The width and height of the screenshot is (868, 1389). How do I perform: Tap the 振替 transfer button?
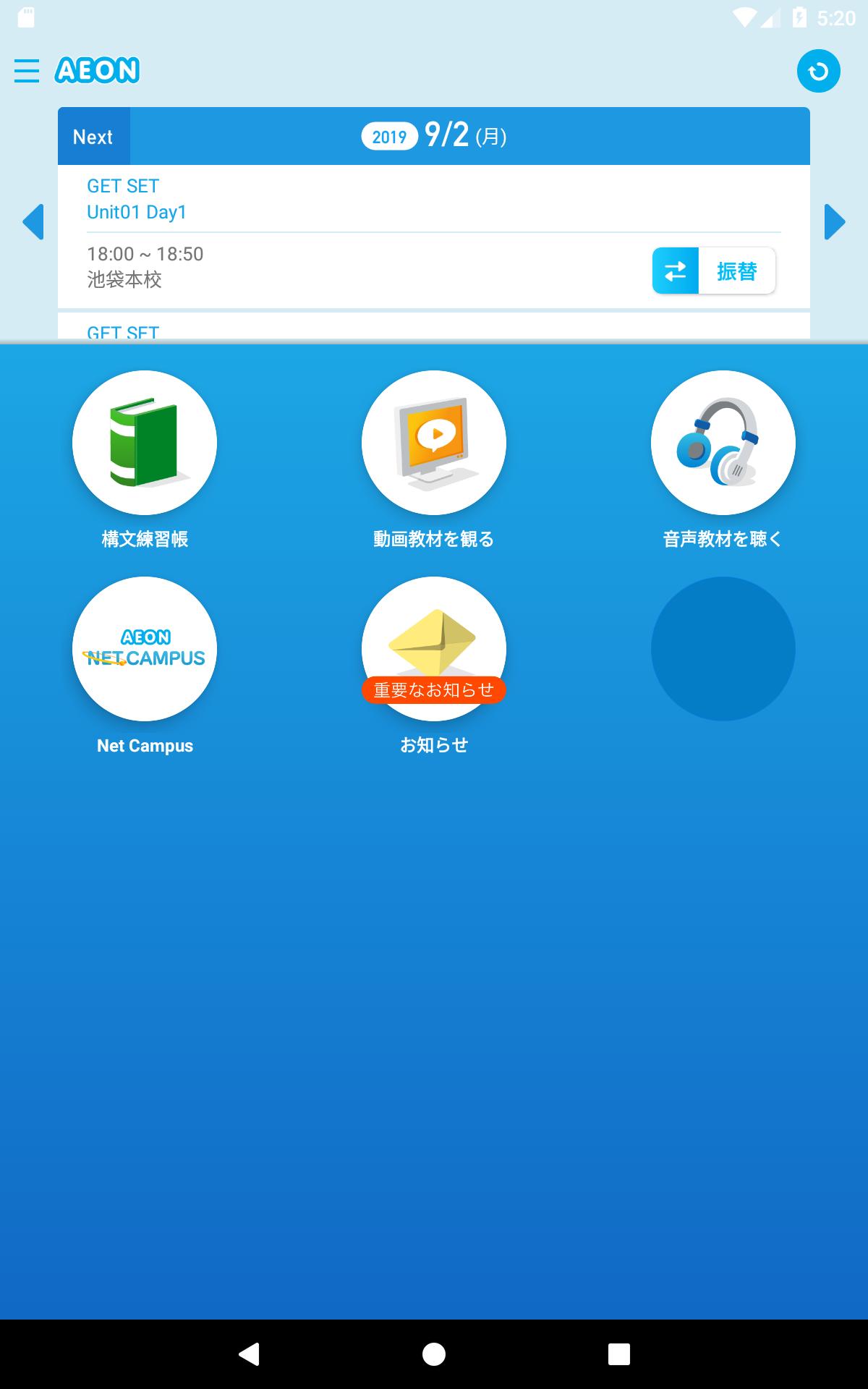click(x=713, y=271)
